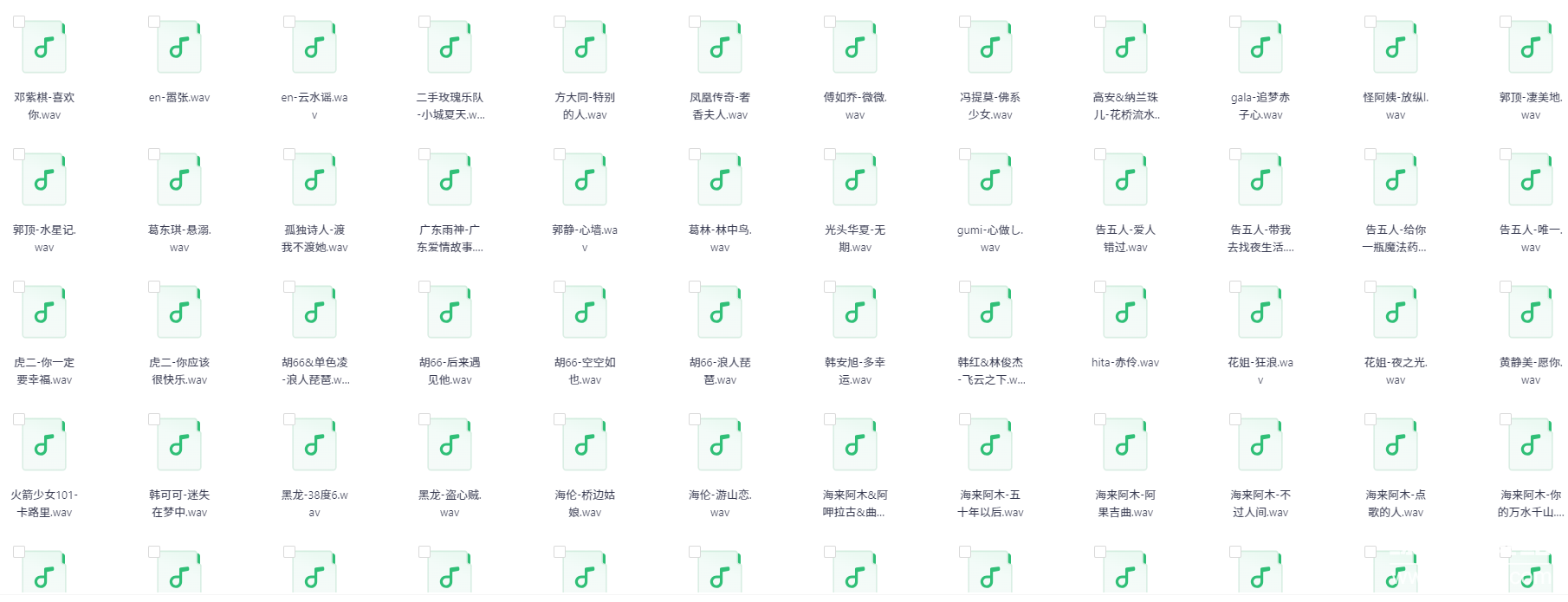Screen dimensions: 1568x602
Task: Open 胡66-空空如也.wav
Action: coord(585,314)
